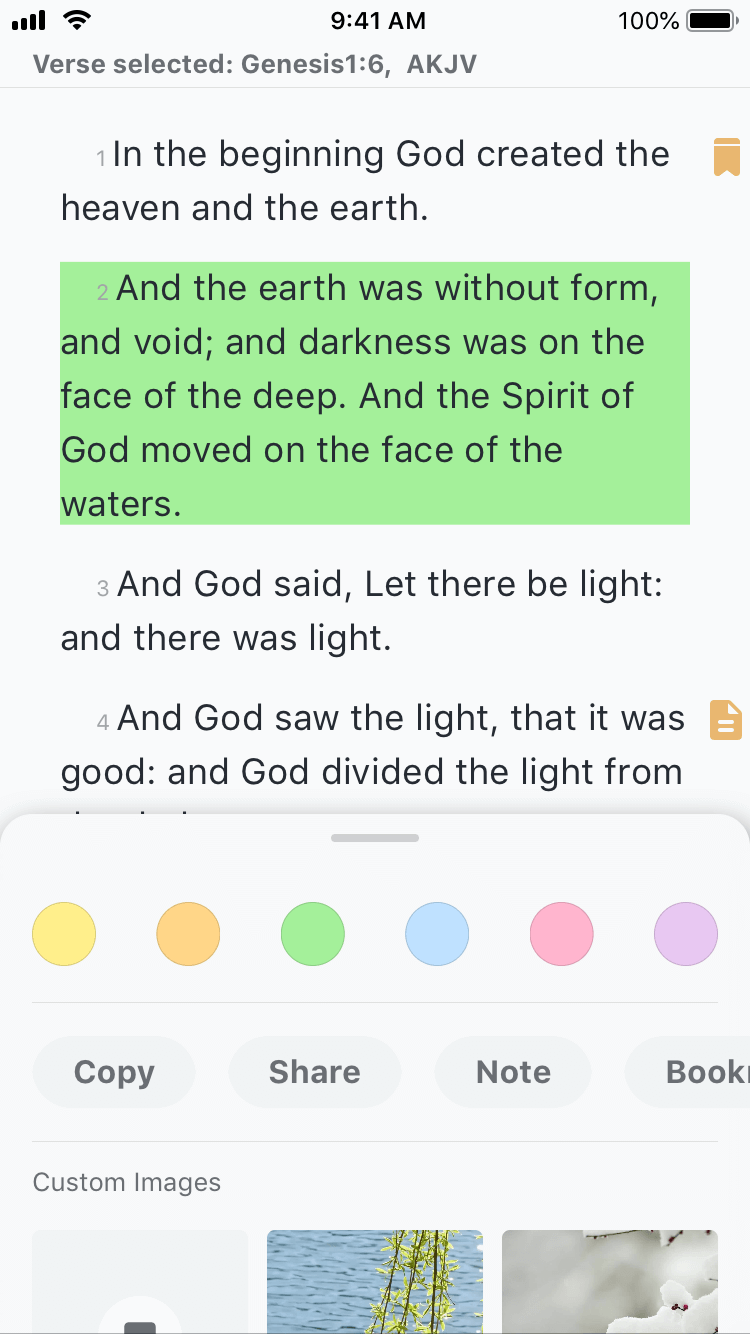Select the yellow highlight color
Screen dimensions: 750x1334
coord(64,934)
